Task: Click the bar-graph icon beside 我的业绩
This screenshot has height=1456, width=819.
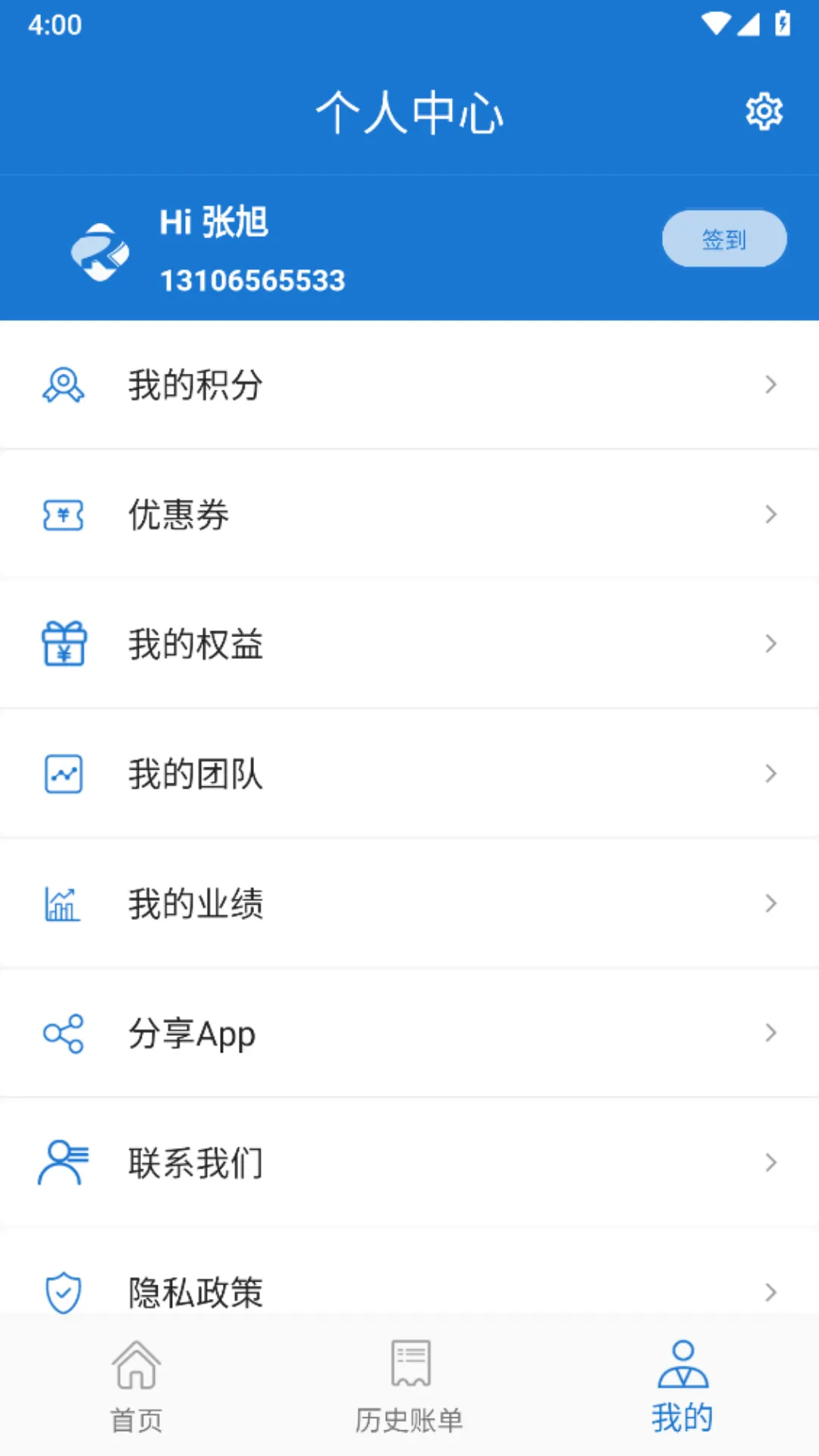Action: 64,902
